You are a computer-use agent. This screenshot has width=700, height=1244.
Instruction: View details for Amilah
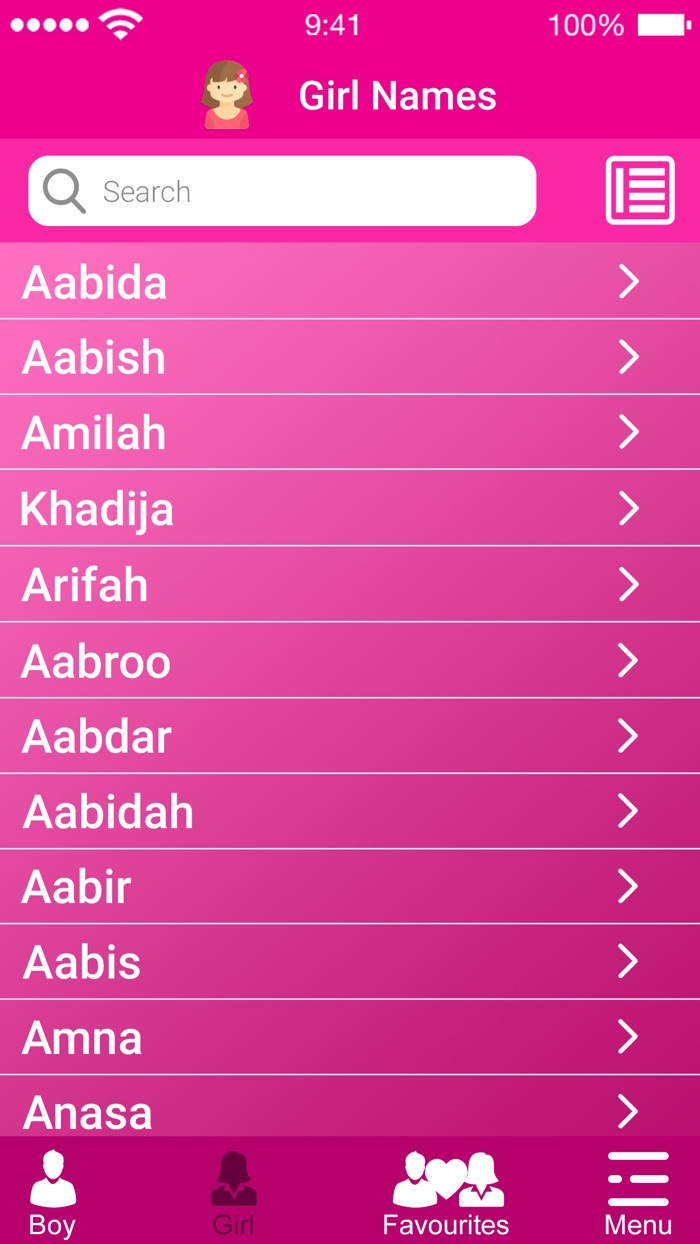pos(350,433)
